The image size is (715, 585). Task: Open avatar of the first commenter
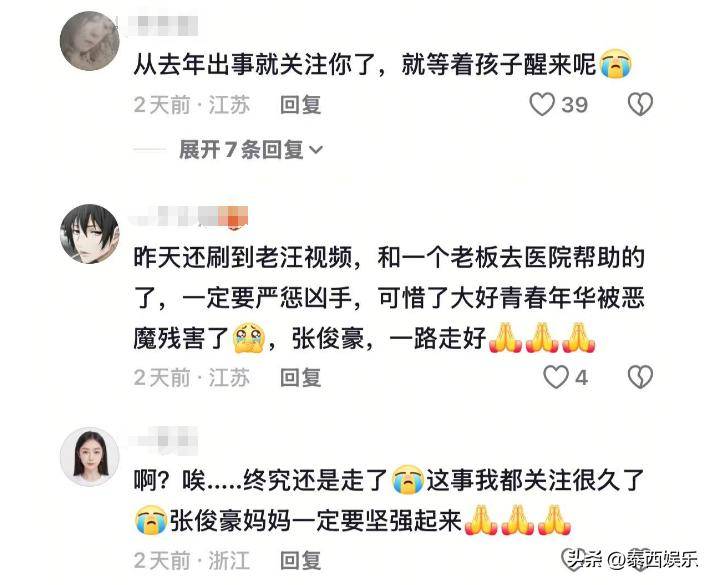coord(90,40)
